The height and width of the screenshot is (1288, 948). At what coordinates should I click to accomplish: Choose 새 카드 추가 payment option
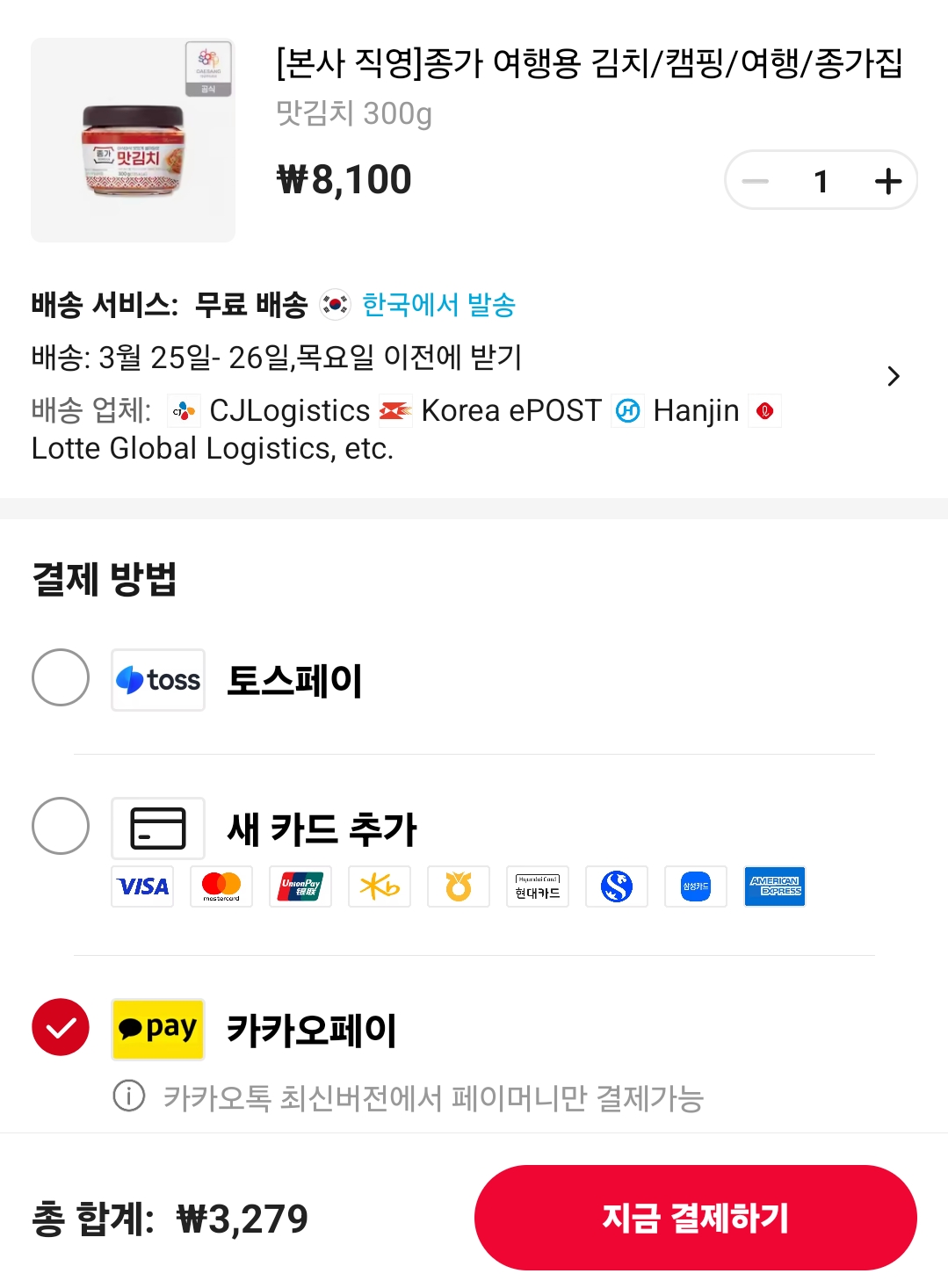click(61, 827)
